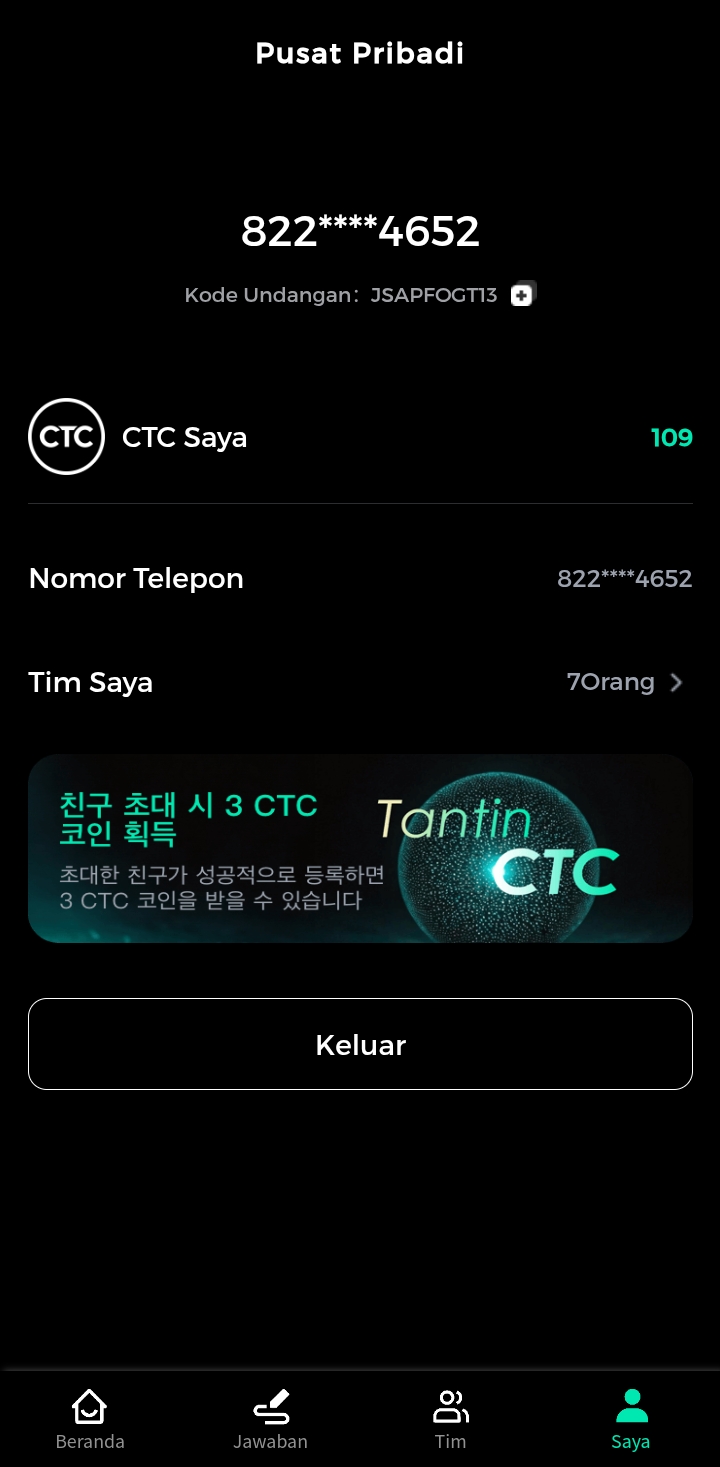
Task: Select the Saya tab
Action: point(630,1419)
